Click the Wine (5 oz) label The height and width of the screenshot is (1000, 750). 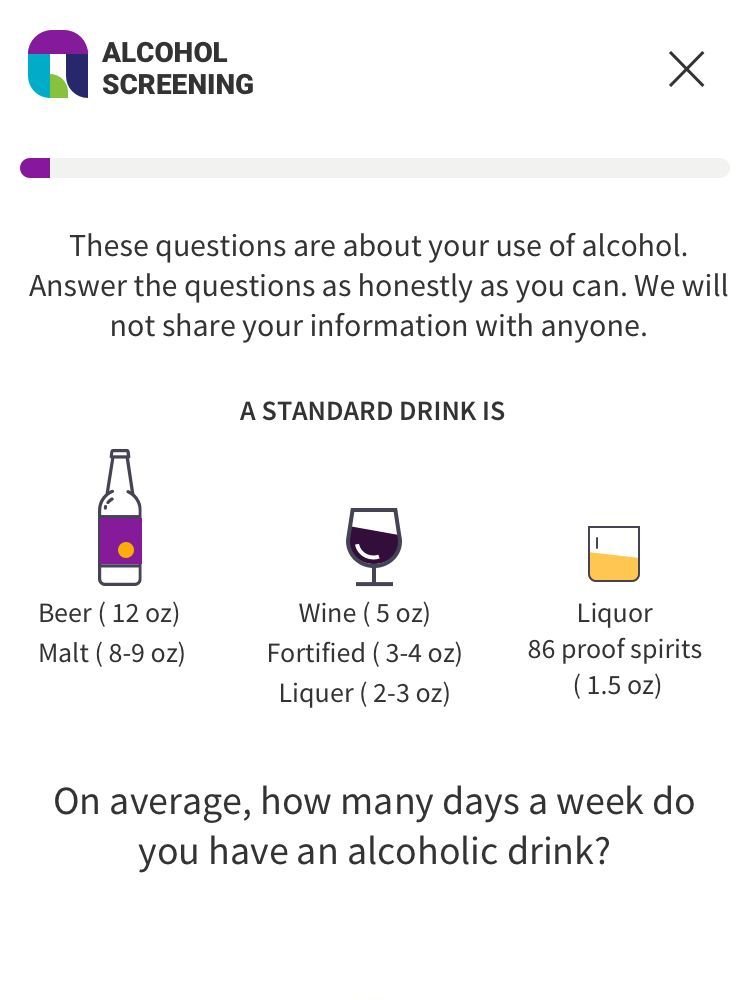click(364, 613)
